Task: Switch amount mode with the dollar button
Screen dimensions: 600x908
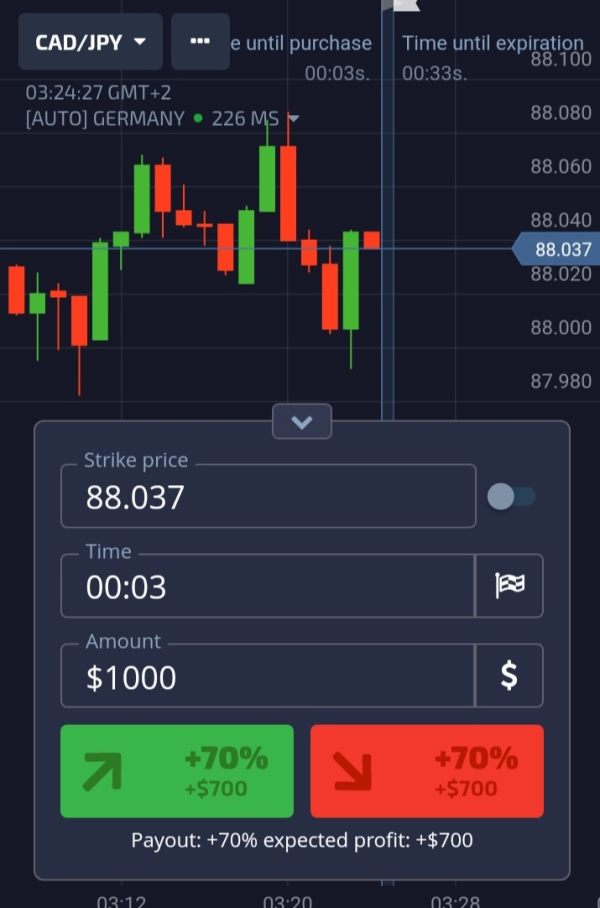Action: point(510,676)
